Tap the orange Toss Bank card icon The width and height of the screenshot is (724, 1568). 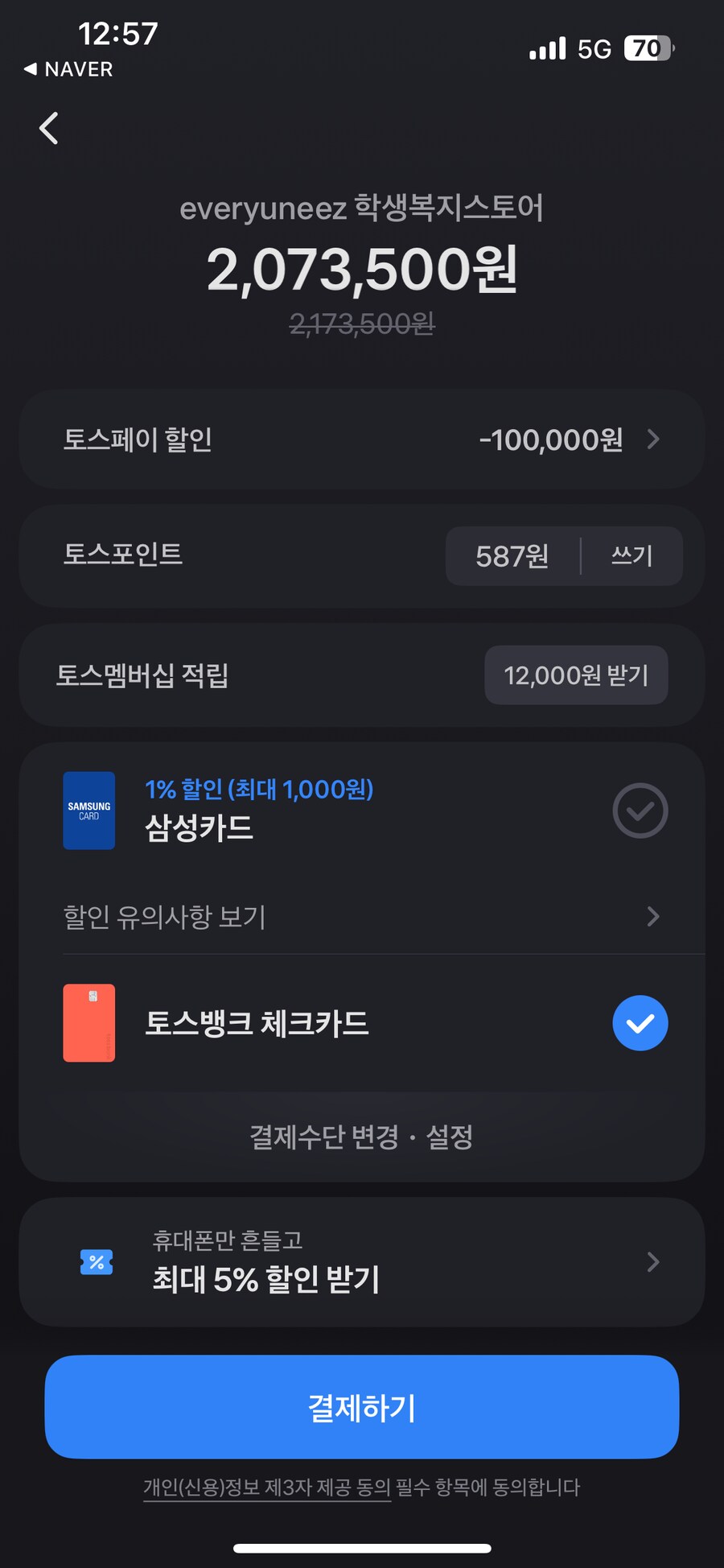[88, 1023]
